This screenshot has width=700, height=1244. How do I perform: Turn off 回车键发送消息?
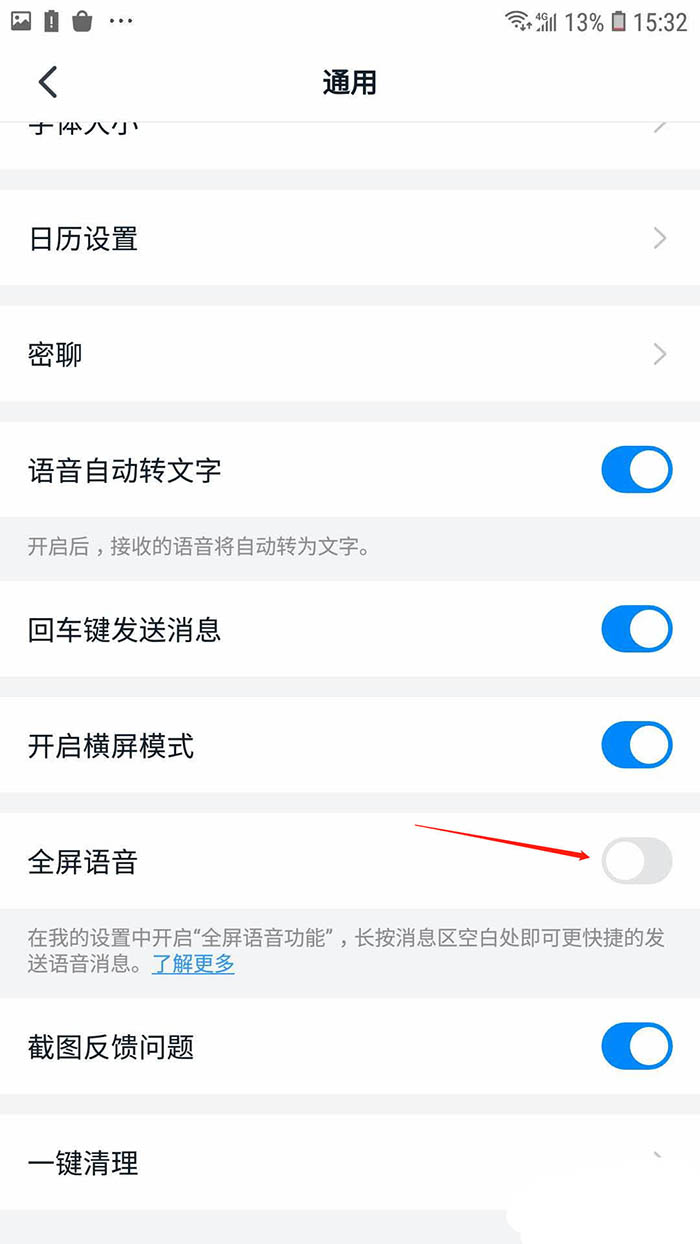coord(636,629)
